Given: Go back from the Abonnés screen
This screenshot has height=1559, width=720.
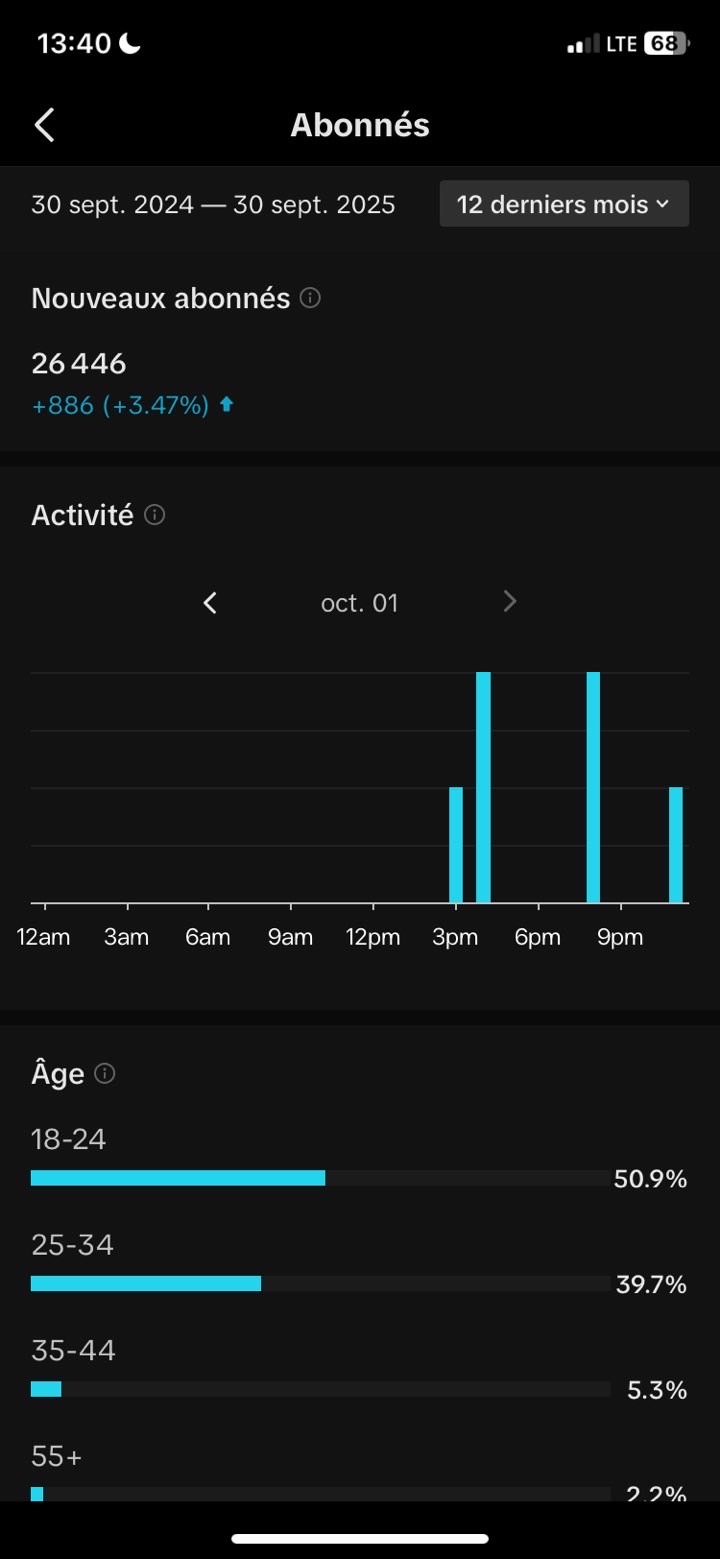Looking at the screenshot, I should (45, 125).
